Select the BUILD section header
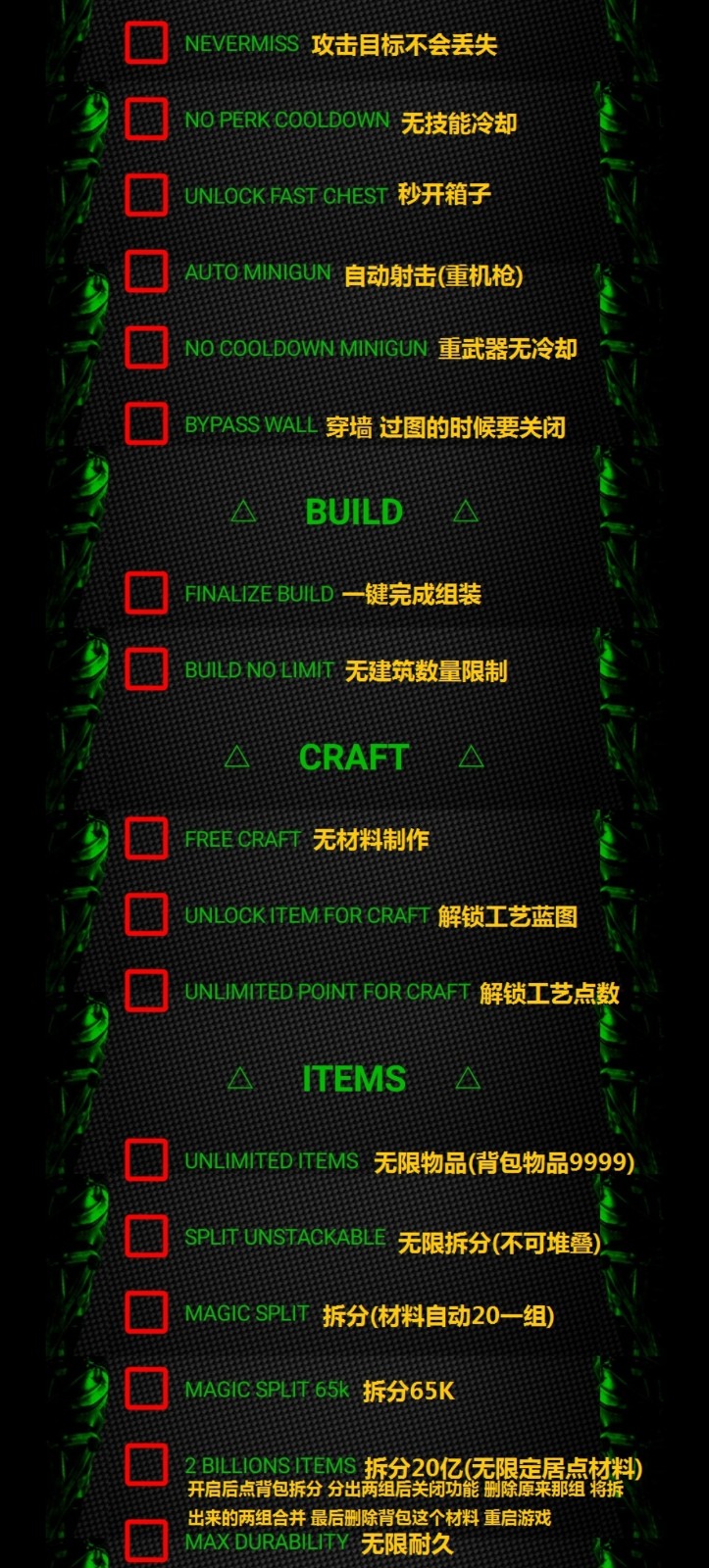Viewport: 709px width, 1568px height. click(x=354, y=511)
